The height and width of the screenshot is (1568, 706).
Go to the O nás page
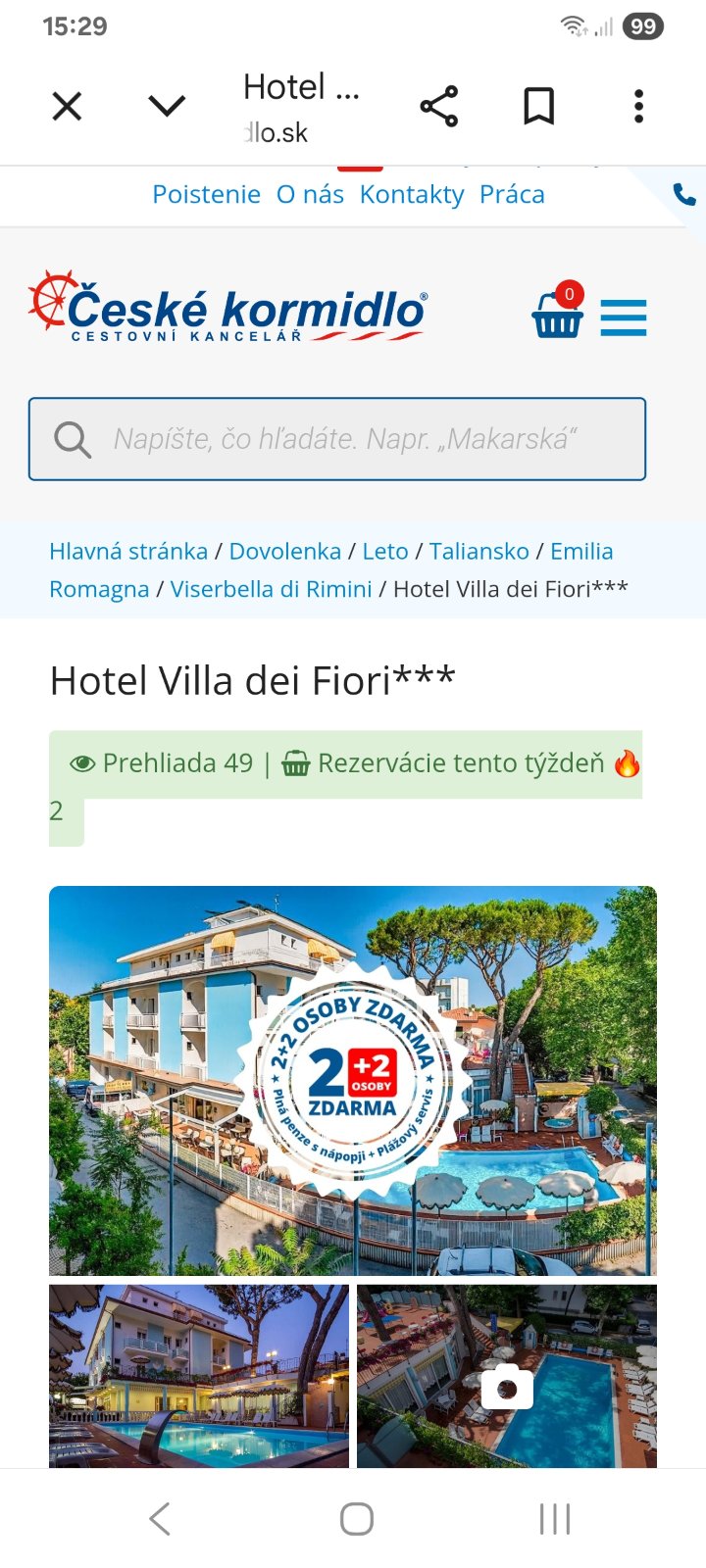click(310, 194)
